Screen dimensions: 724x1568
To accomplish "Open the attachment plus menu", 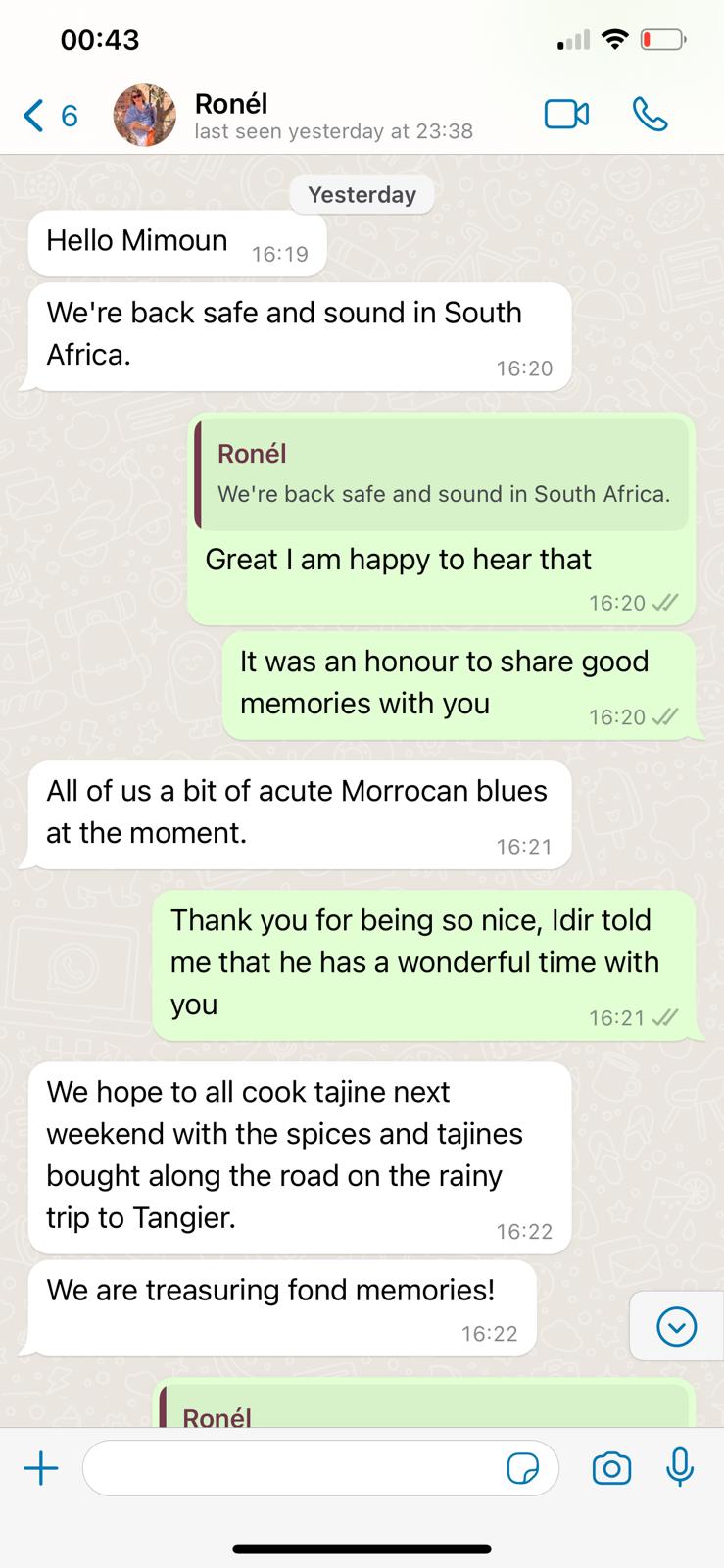I will click(x=41, y=1468).
